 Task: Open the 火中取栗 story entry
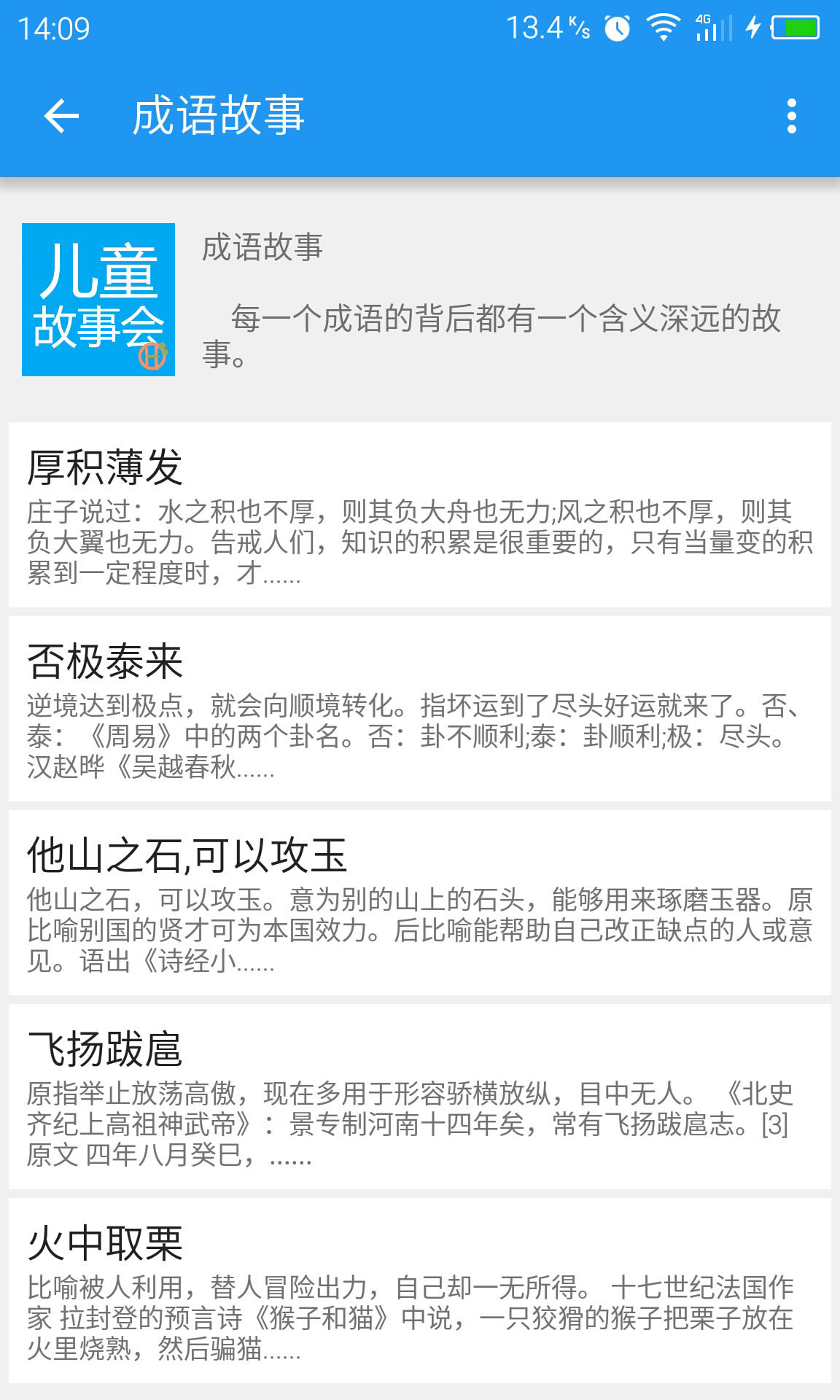click(x=420, y=1291)
